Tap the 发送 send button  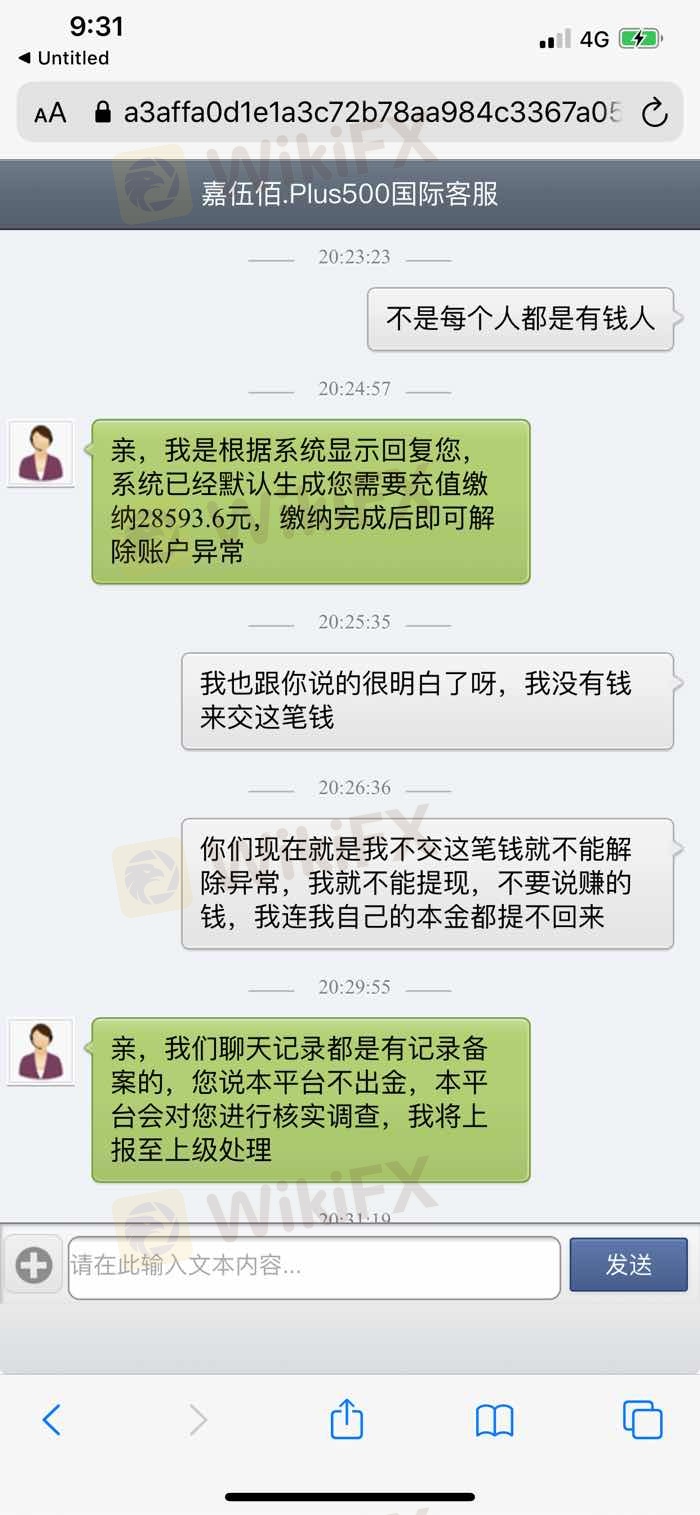628,1265
